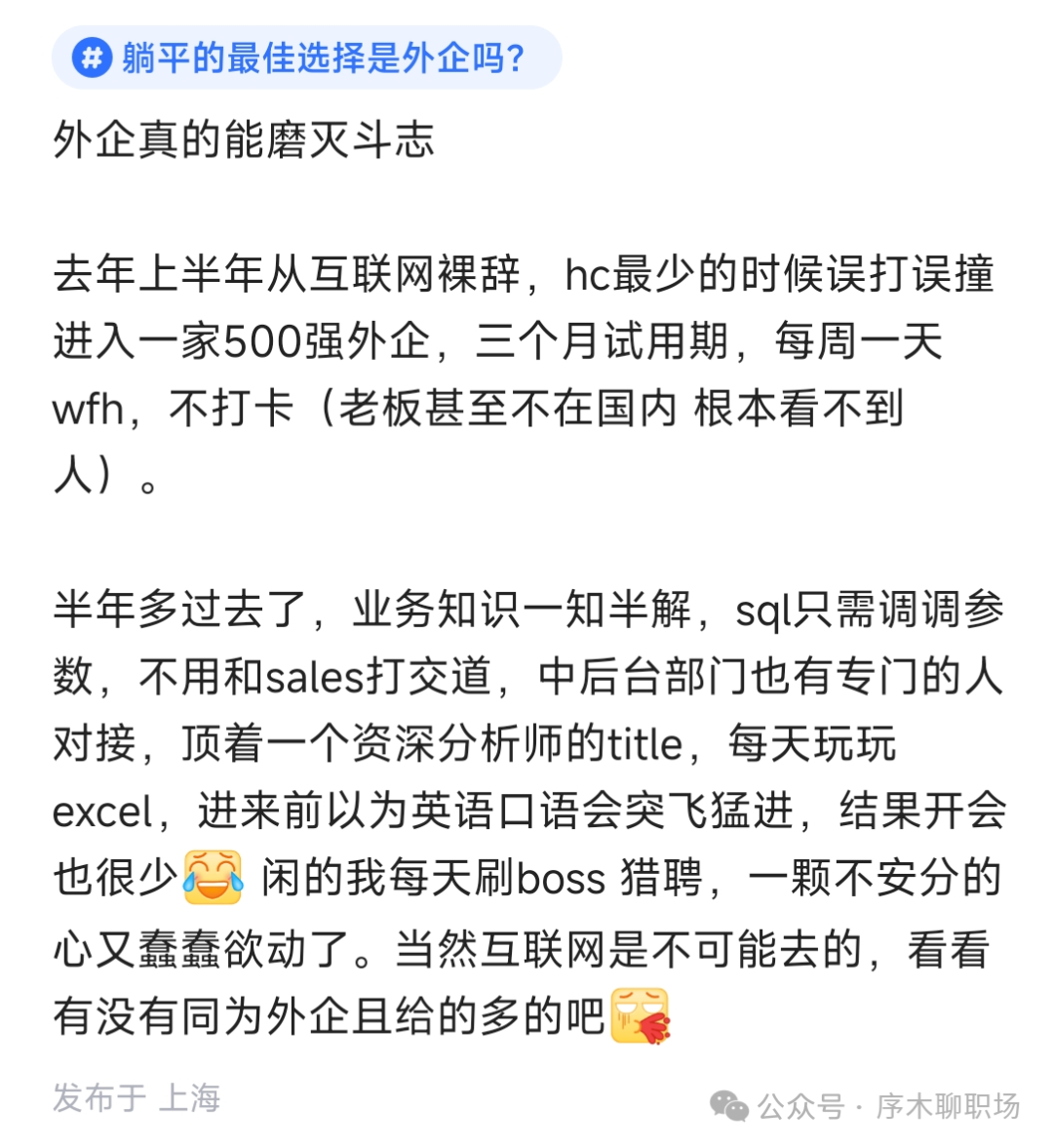1053x1148 pixels.
Task: Click the 发布于 label at bottom left
Action: (97, 1099)
